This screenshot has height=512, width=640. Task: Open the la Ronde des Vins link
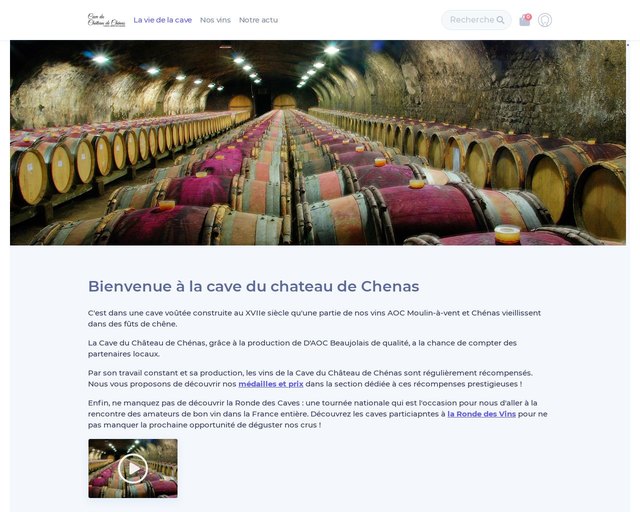tap(481, 414)
